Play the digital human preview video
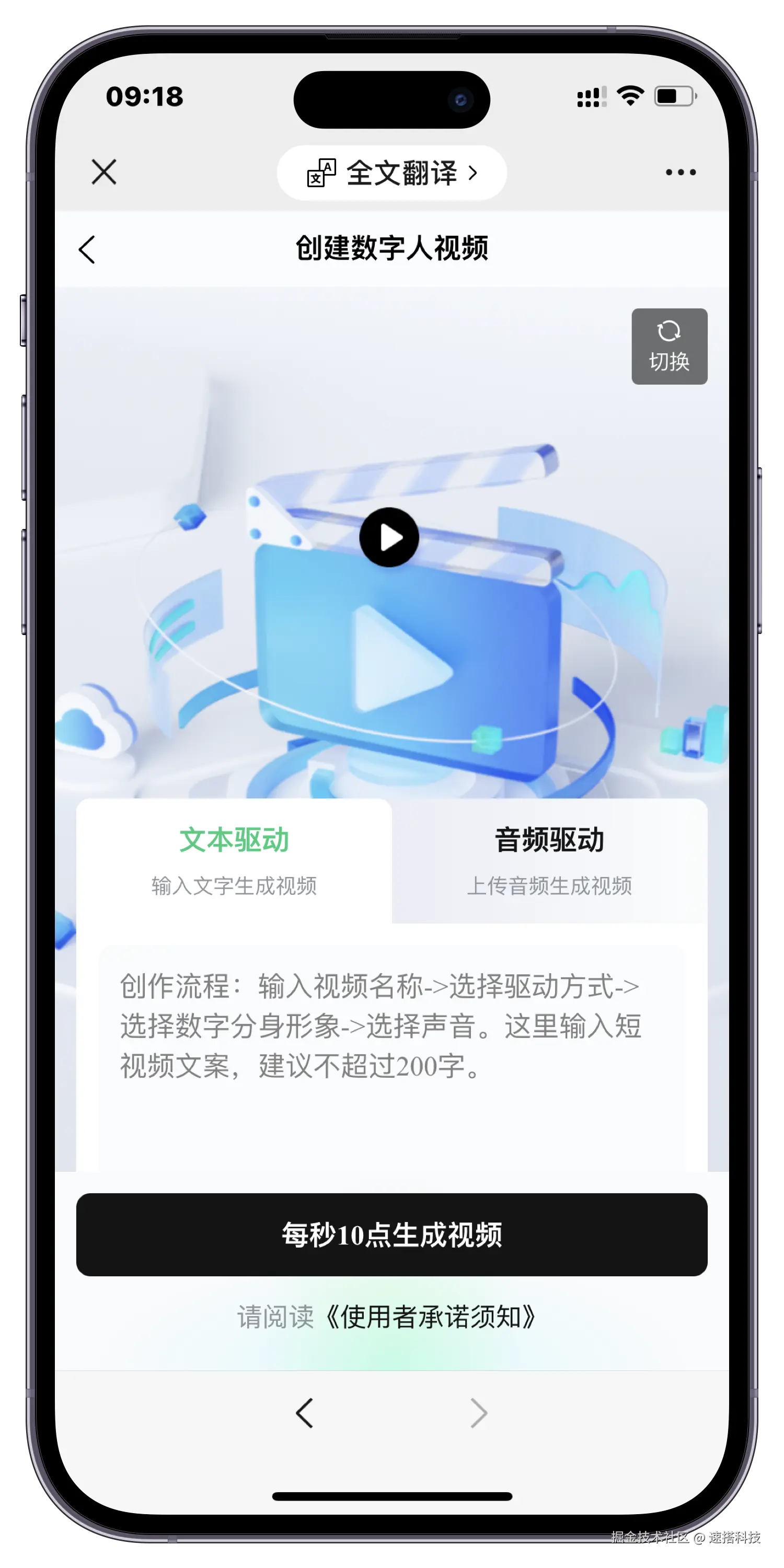 [x=389, y=537]
